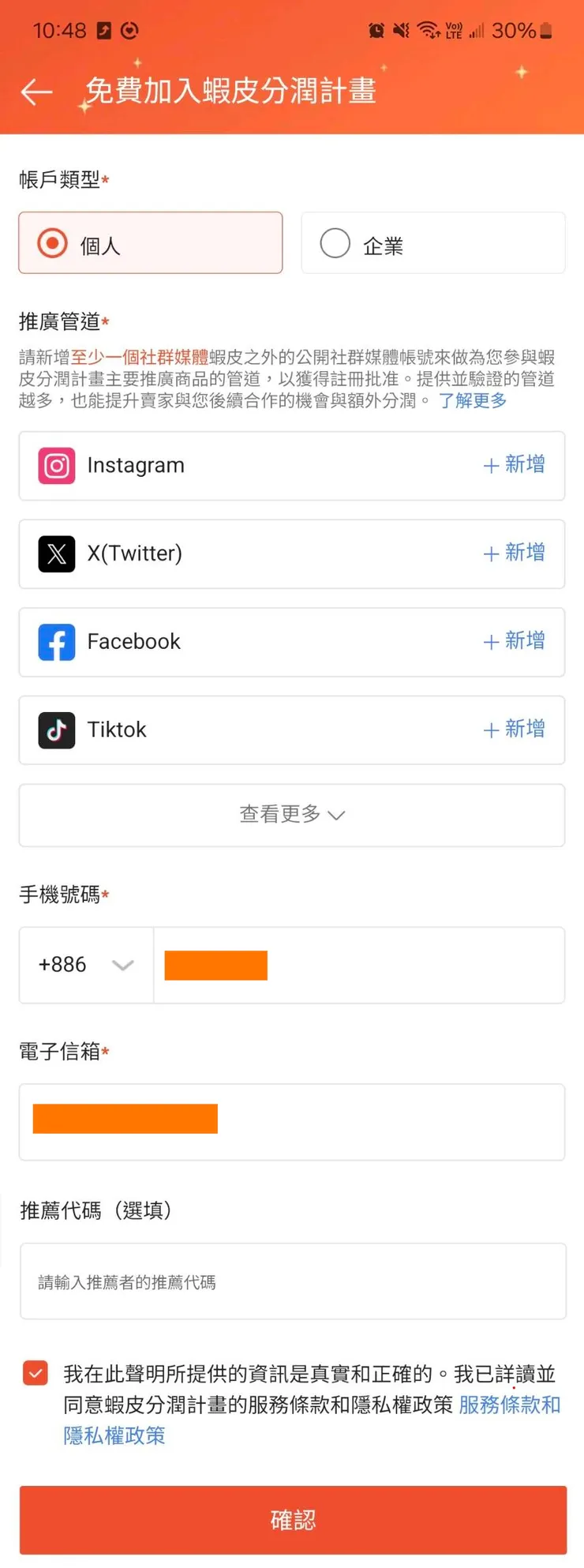Image resolution: width=584 pixels, height=1568 pixels.
Task: Collapse the country code selector chevron
Action: [123, 965]
